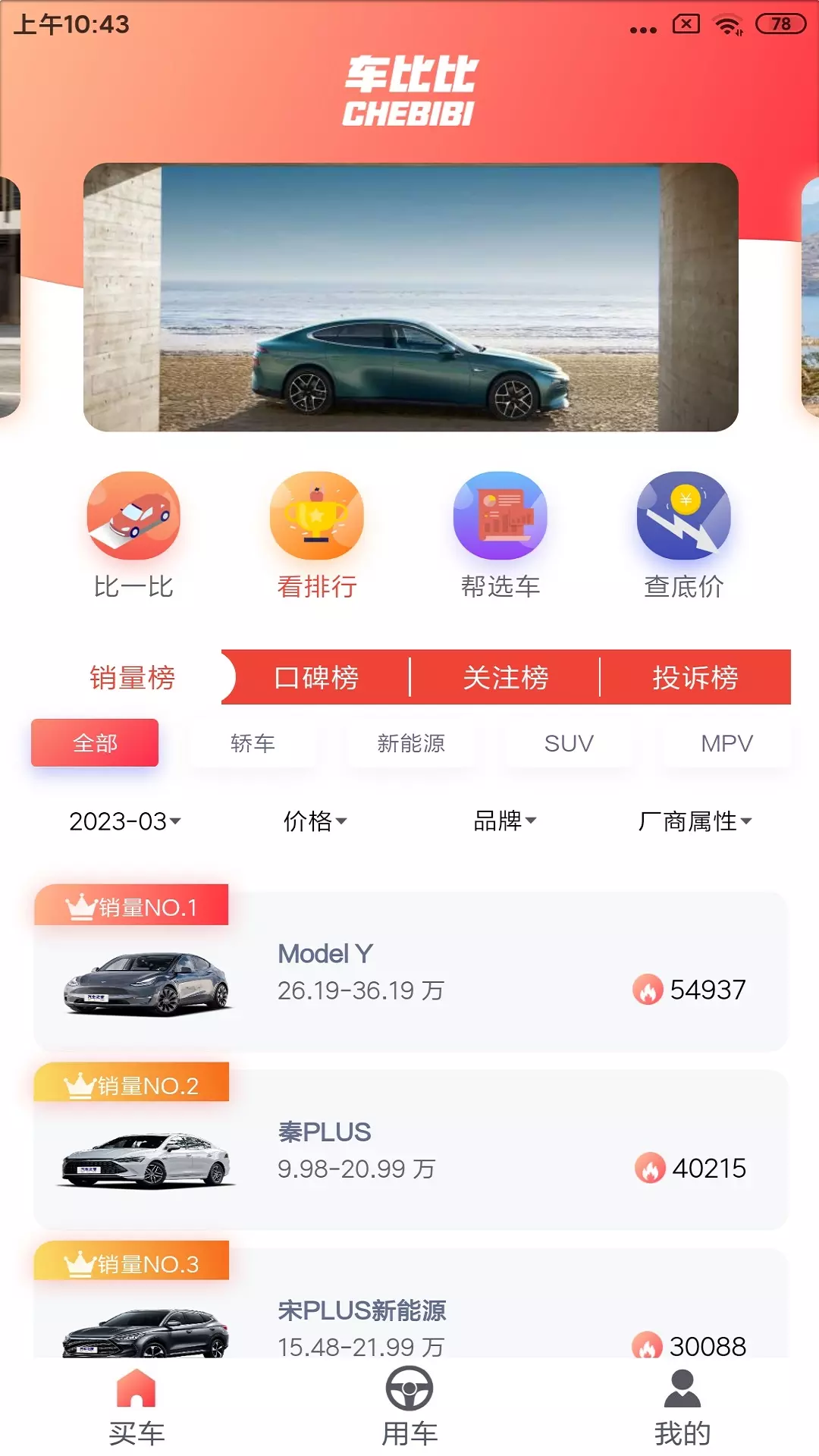Open the 帮选车 car picker shortcut
The image size is (819, 1456).
tap(500, 536)
